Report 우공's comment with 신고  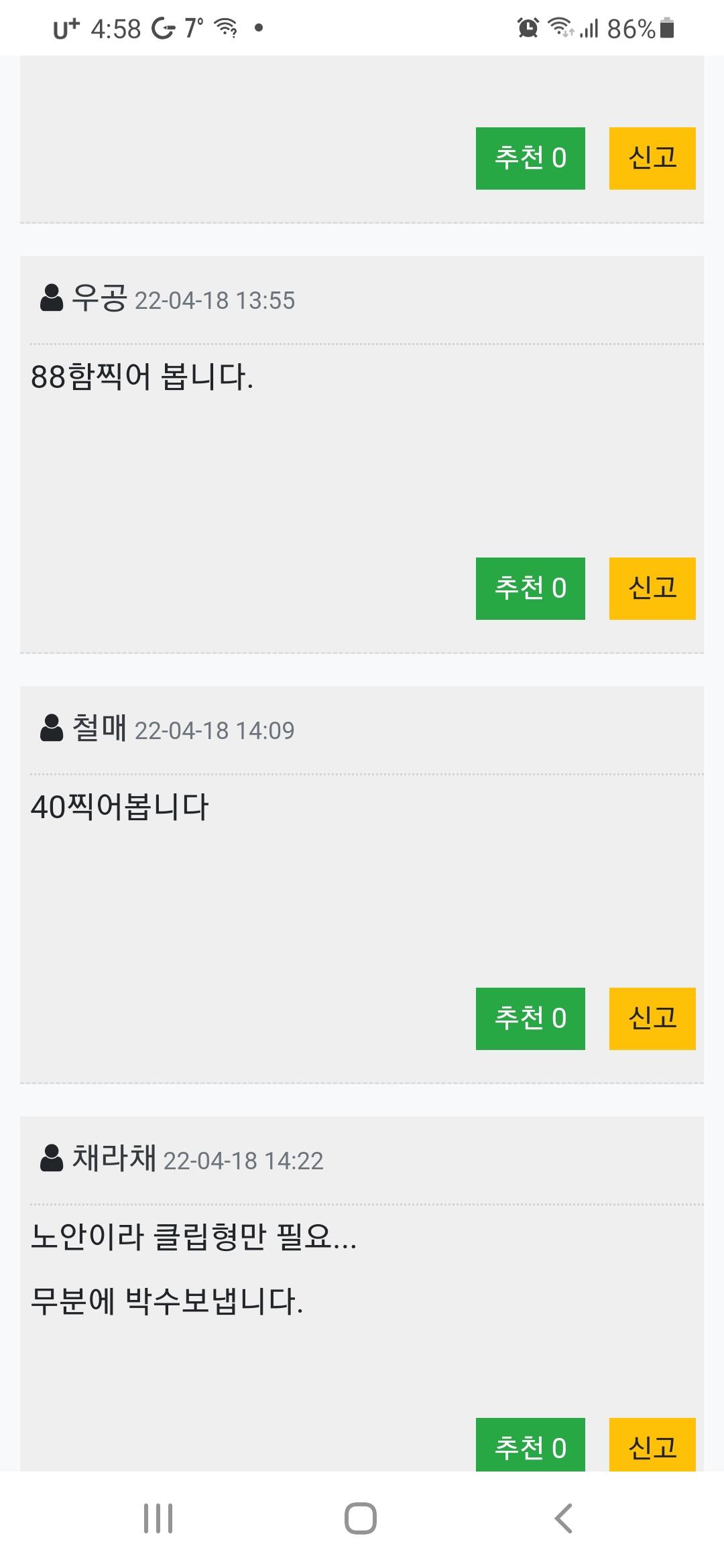coord(652,588)
